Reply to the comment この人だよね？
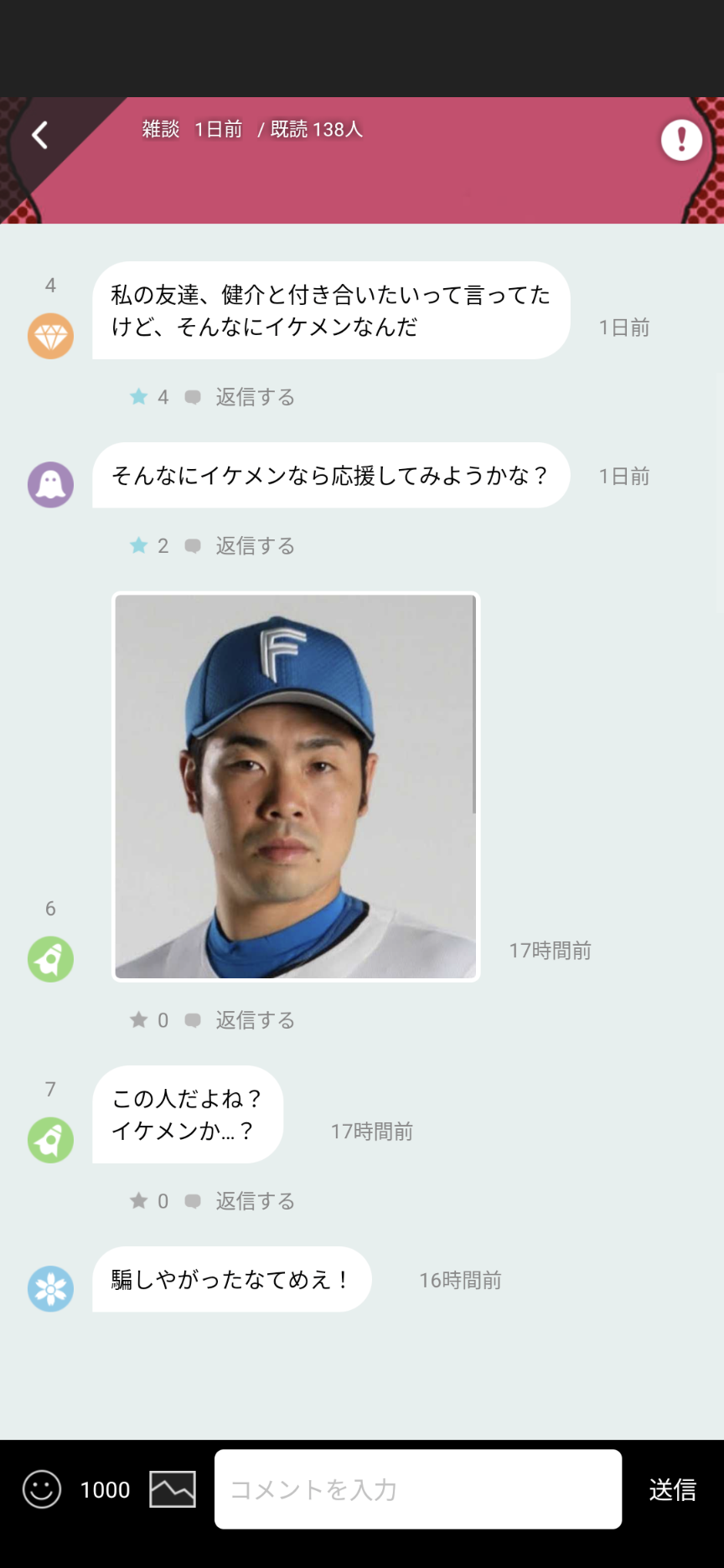724x1568 pixels. [255, 1201]
